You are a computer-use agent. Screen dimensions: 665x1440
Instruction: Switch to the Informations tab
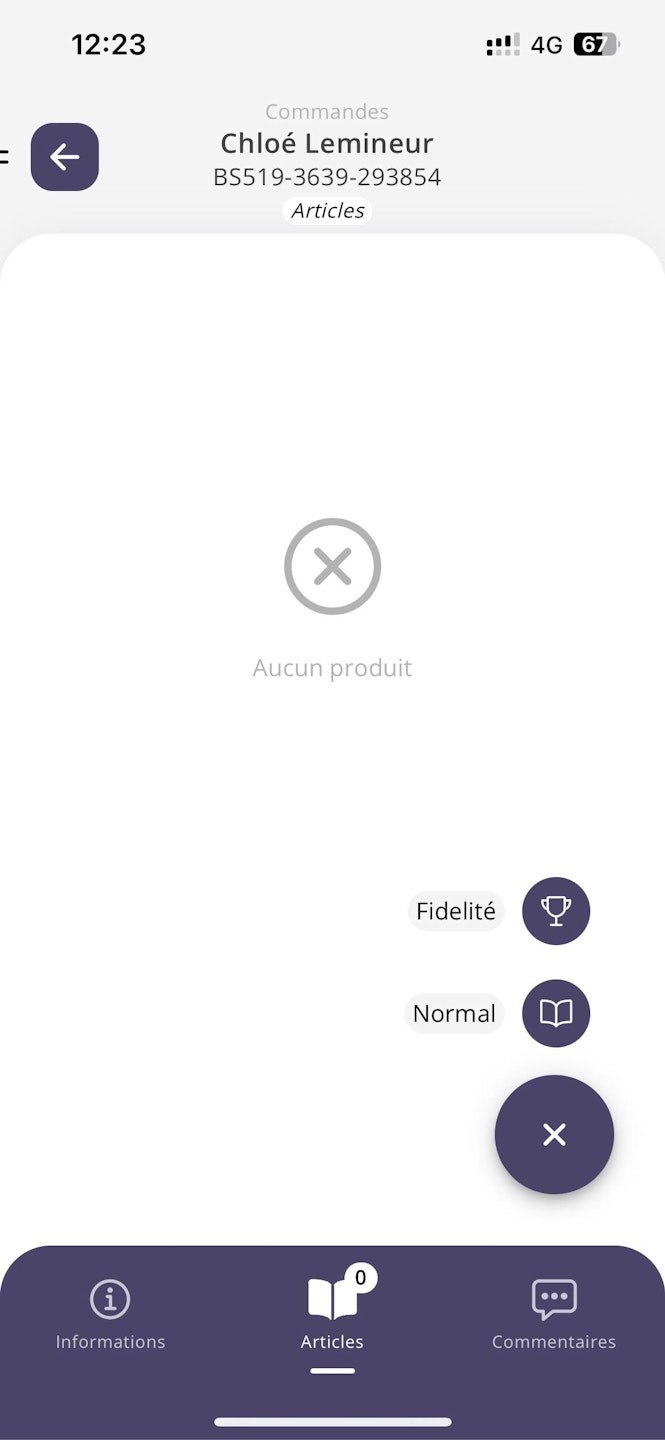coord(110,1315)
